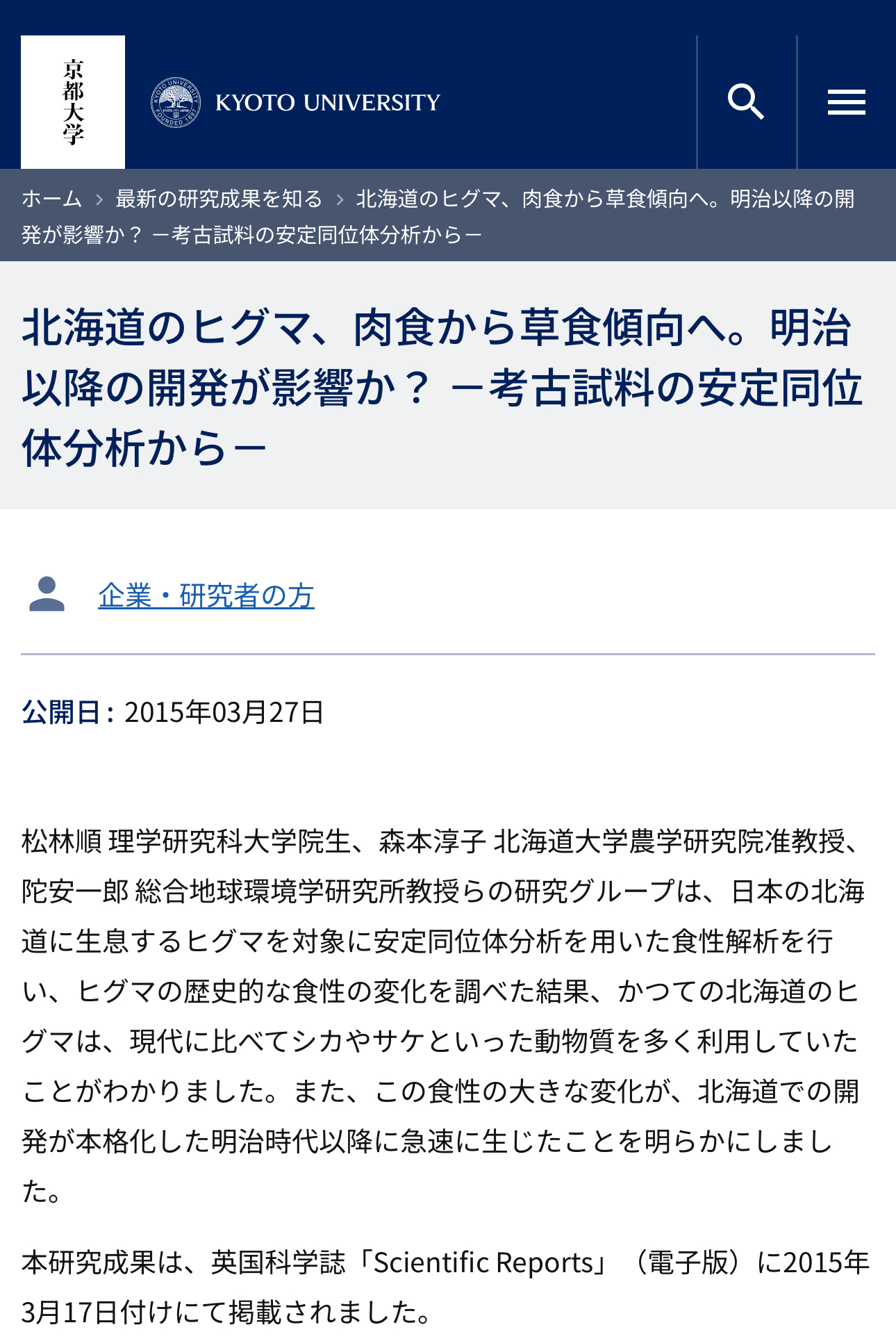896x1341 pixels.
Task: Open 最新の研究成果を知る breadcrumb
Action: (x=219, y=199)
